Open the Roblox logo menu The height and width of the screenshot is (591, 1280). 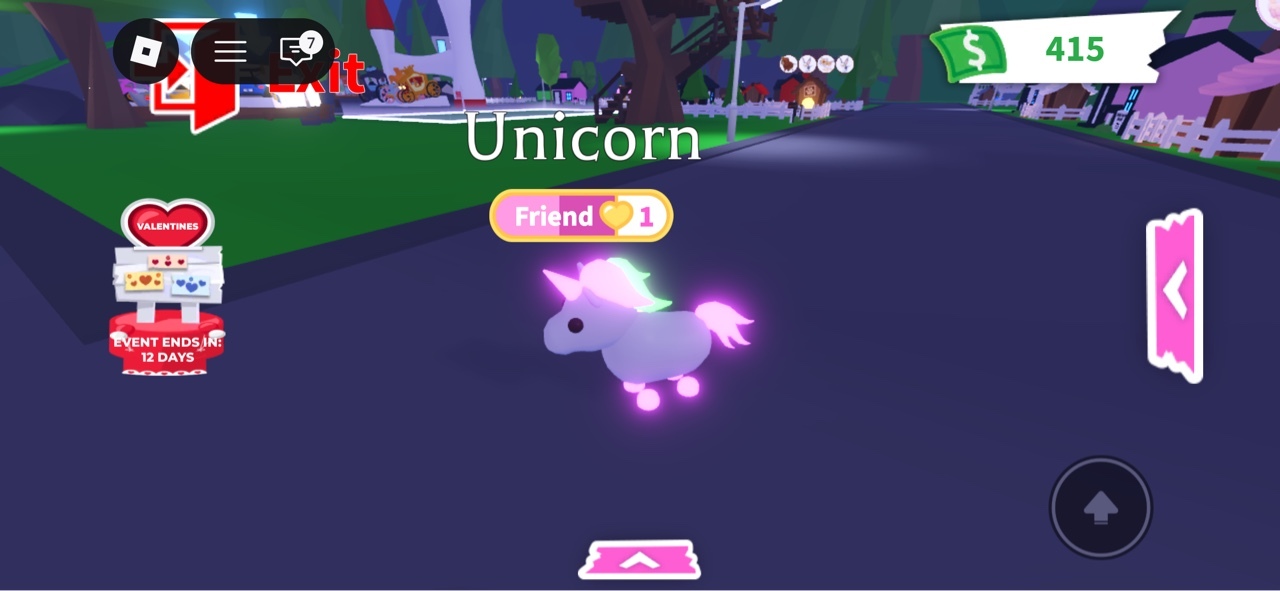click(x=145, y=51)
